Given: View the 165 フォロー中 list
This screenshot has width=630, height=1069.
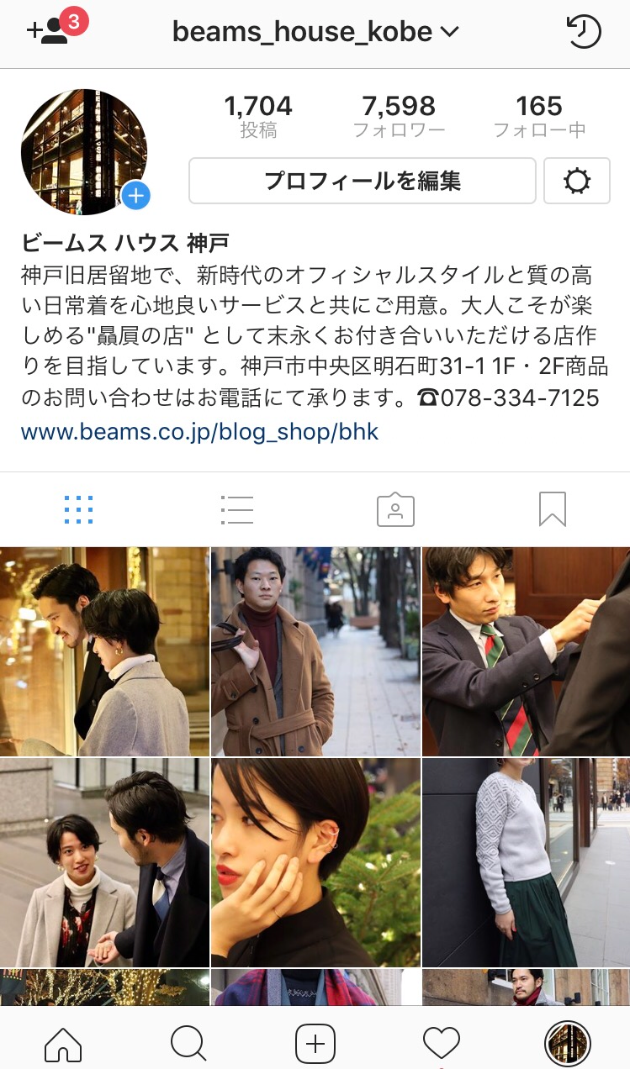Looking at the screenshot, I should (x=539, y=116).
